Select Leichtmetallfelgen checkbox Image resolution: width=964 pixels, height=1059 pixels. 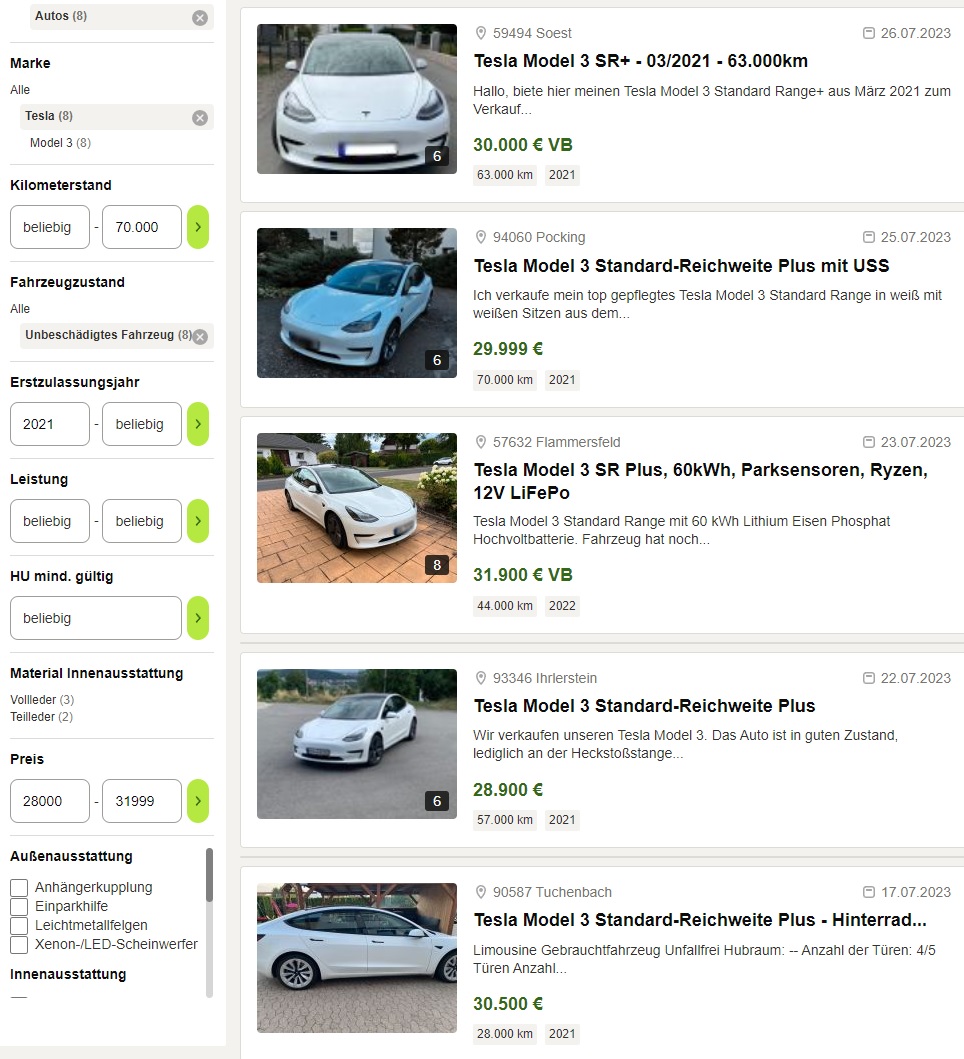tap(19, 926)
